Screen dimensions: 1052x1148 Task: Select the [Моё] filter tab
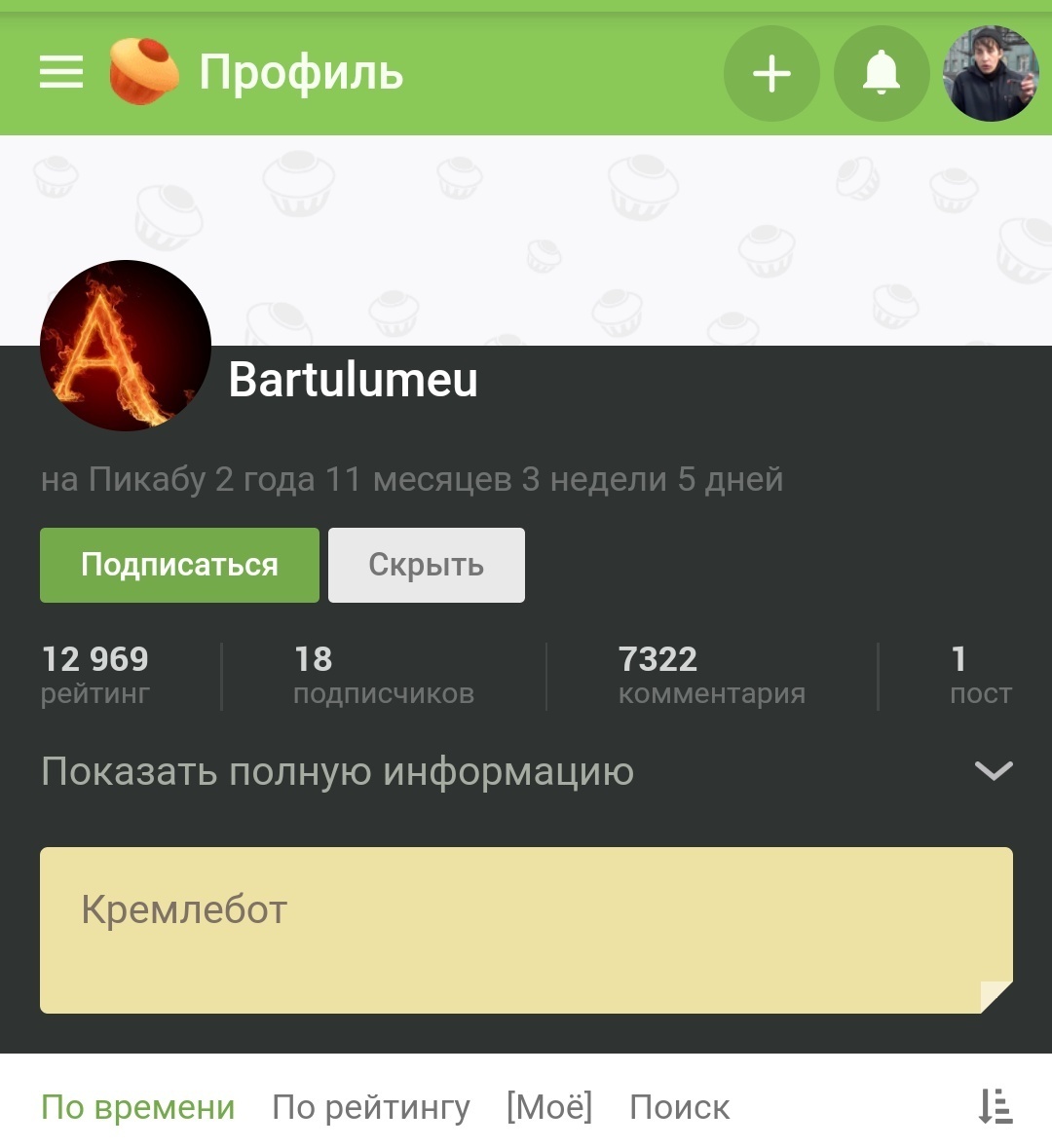point(549,1107)
